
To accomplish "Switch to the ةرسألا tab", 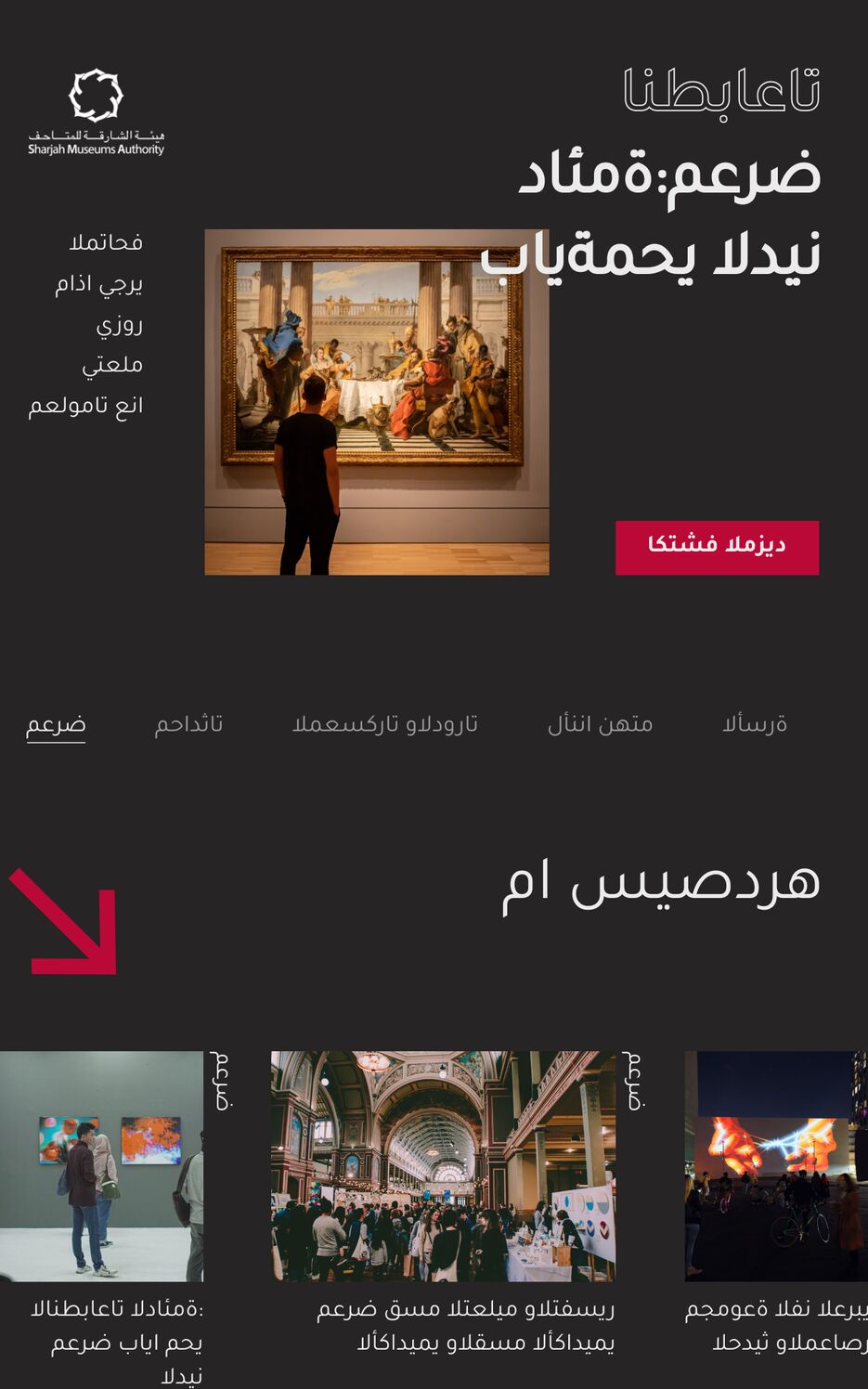I will (754, 724).
